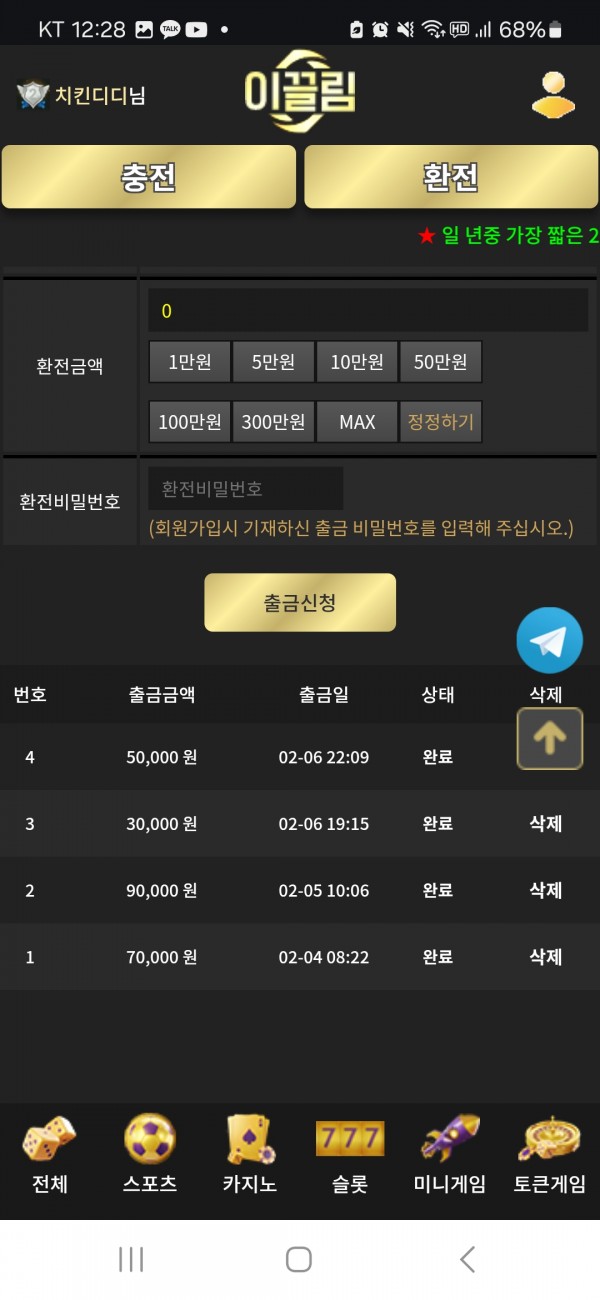This screenshot has width=600, height=1300.
Task: Reset amount with 정정하기
Action: tap(440, 422)
